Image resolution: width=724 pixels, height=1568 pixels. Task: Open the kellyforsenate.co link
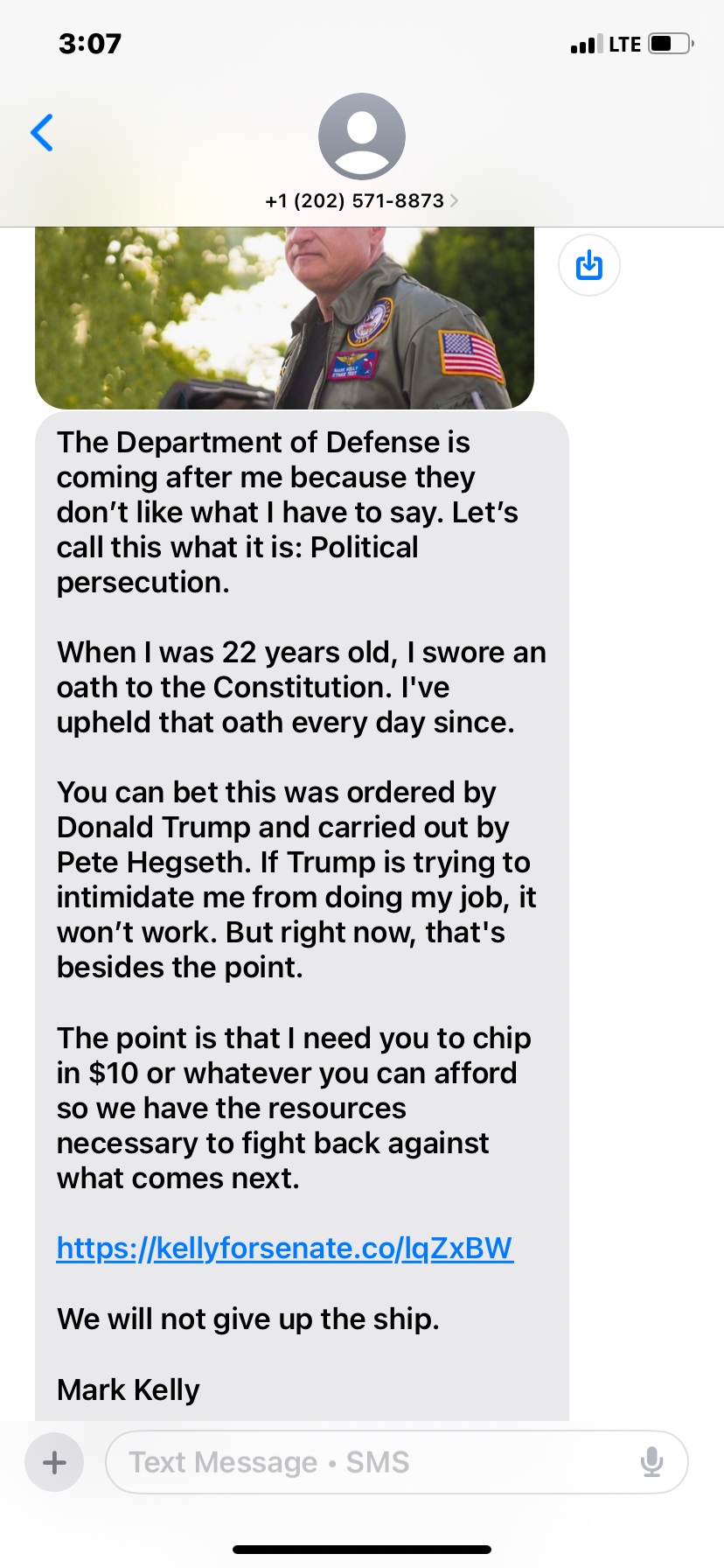pyautogui.click(x=284, y=1248)
